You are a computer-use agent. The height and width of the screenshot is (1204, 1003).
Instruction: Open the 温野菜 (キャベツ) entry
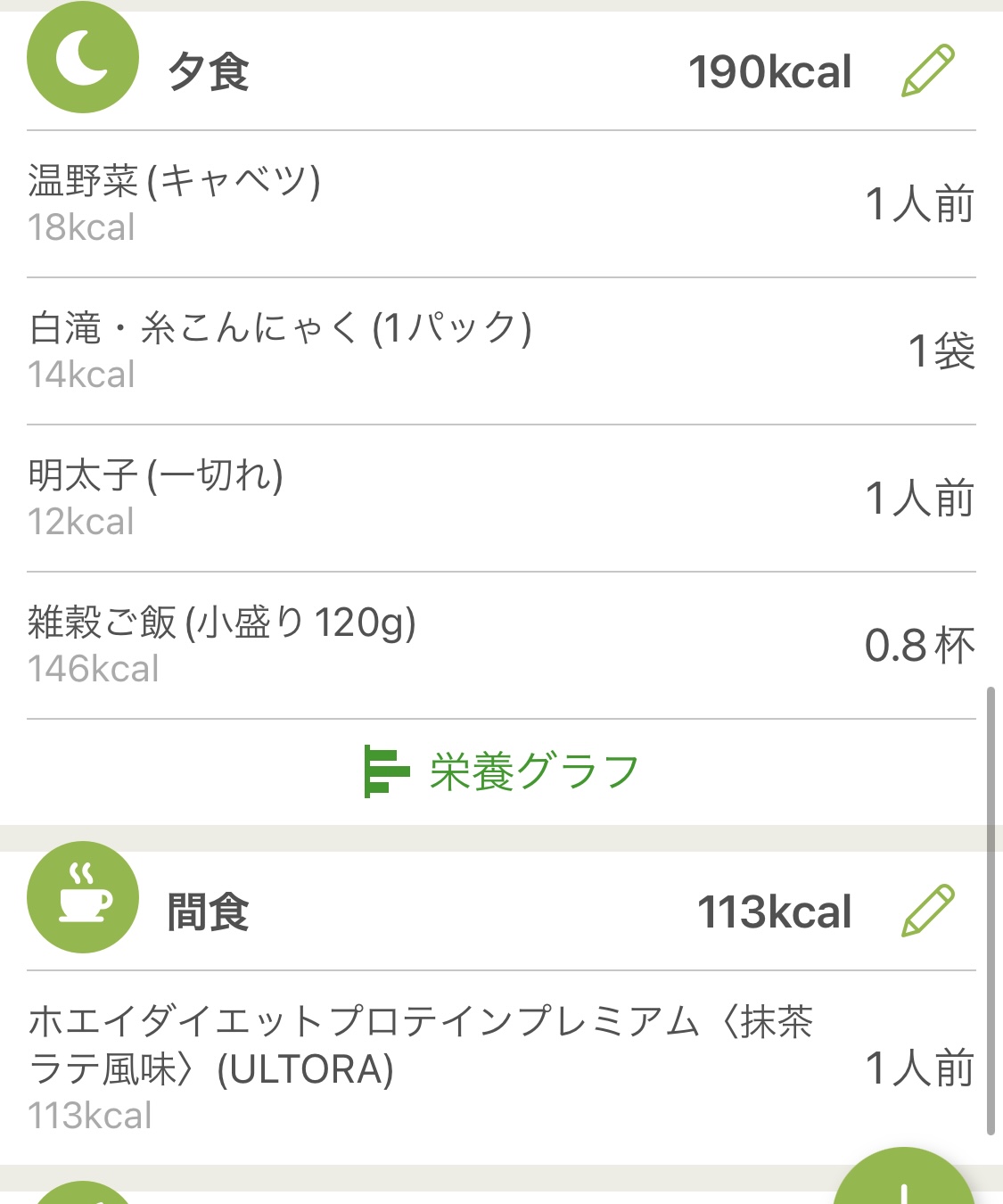click(499, 204)
